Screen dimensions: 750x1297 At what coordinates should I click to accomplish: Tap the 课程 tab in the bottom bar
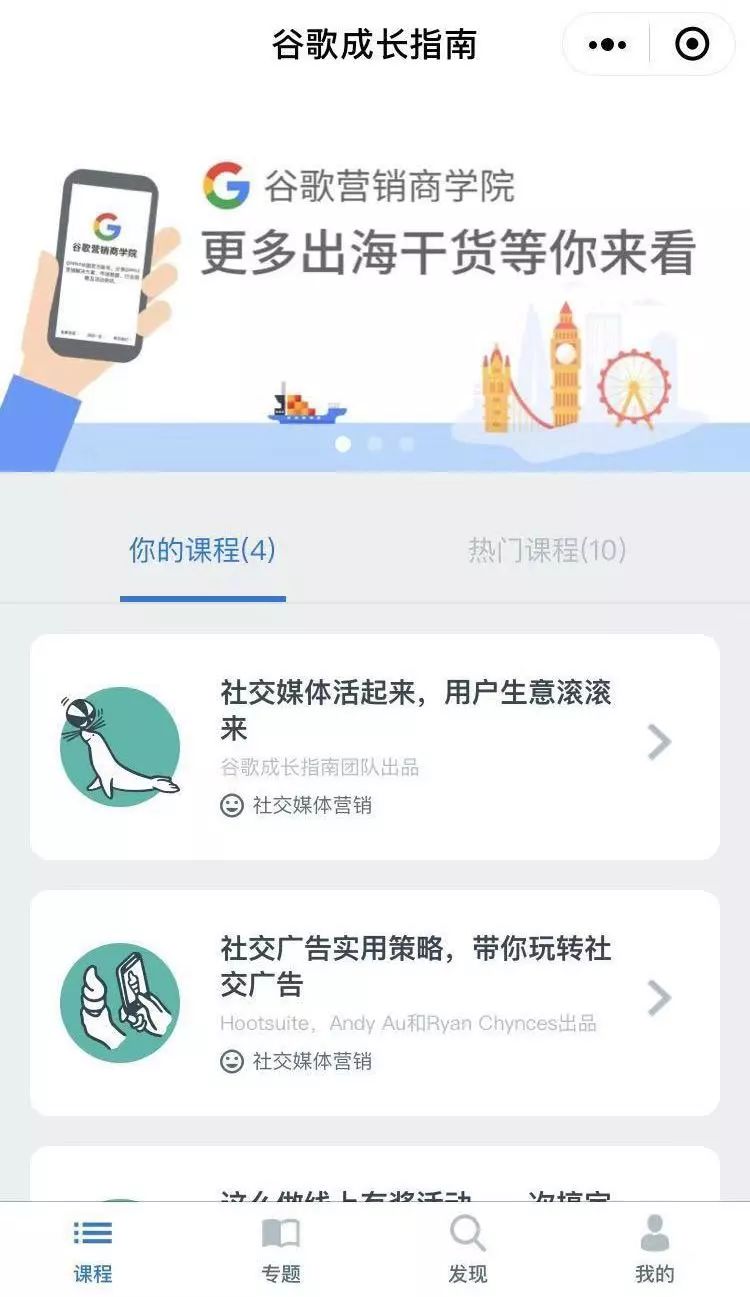[x=93, y=1250]
